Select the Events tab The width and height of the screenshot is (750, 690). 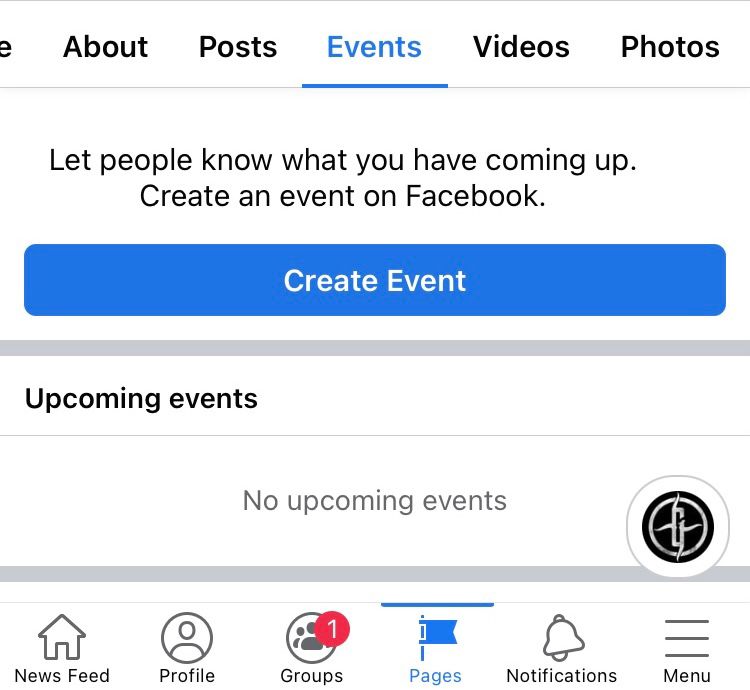374,47
